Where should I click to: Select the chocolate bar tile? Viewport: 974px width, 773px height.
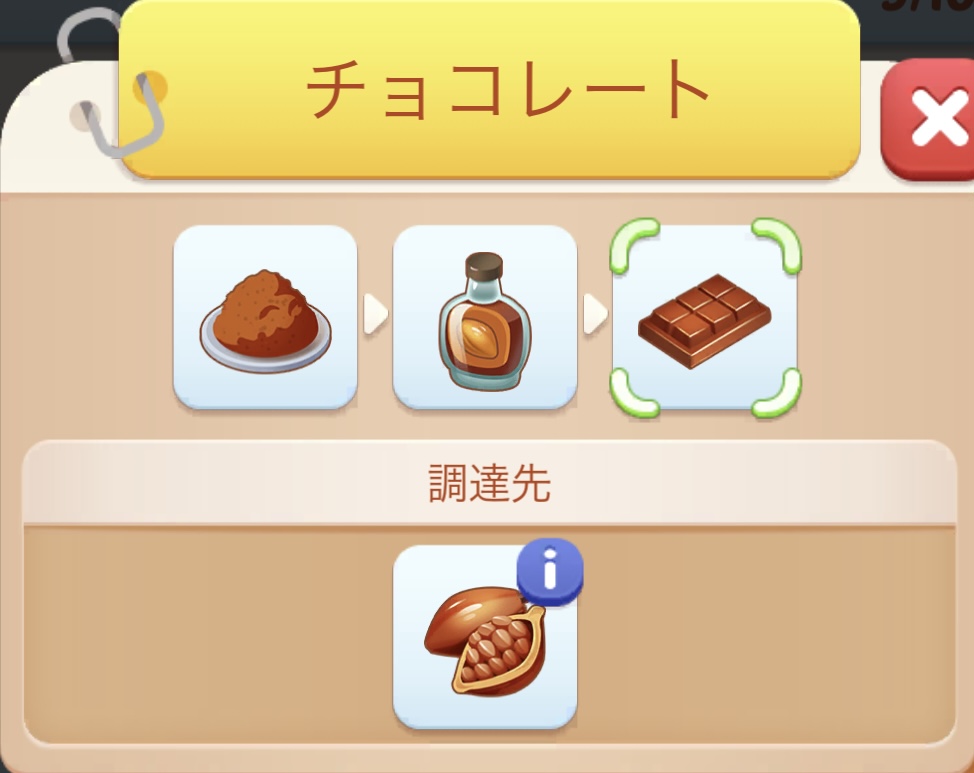(705, 317)
